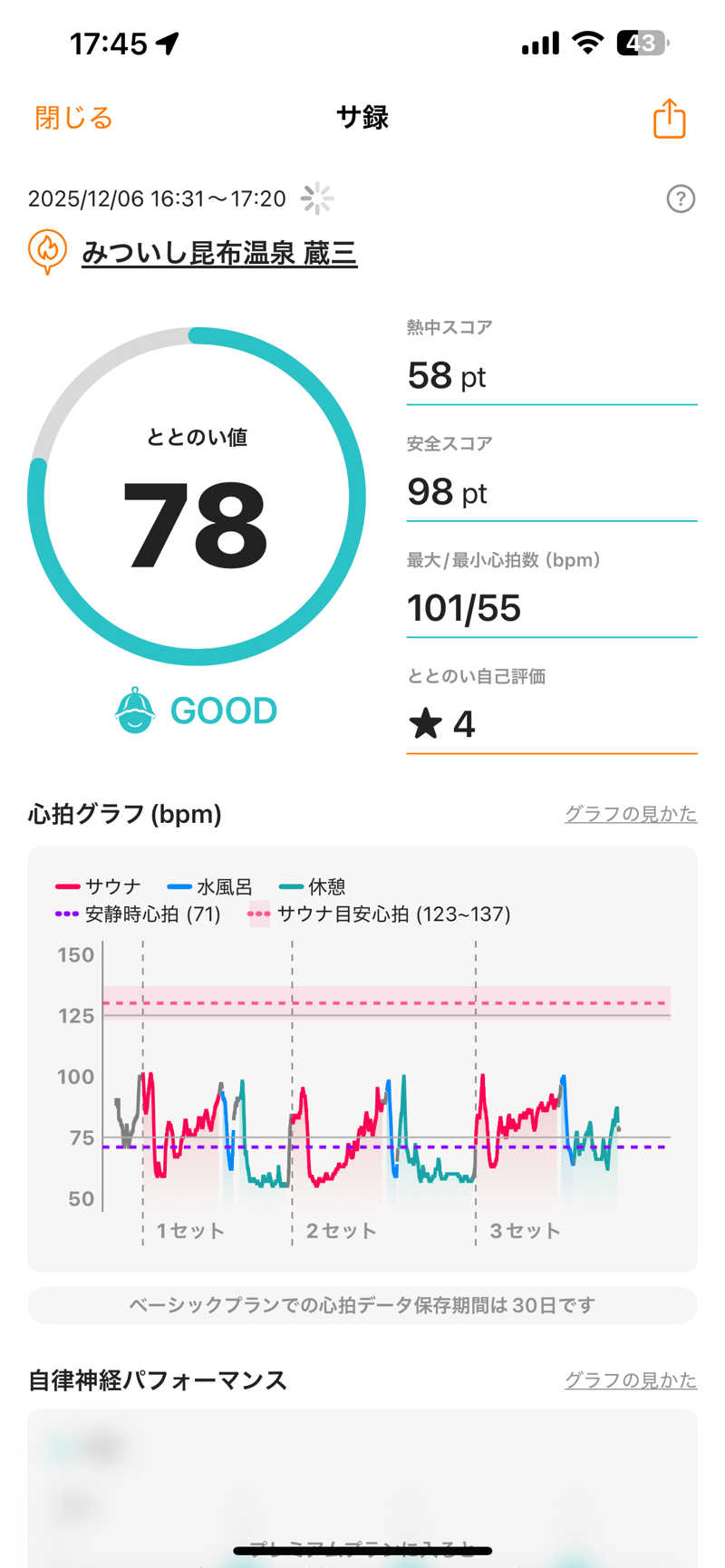Open the help question mark icon
The width and height of the screenshot is (725, 1568).
(x=680, y=198)
